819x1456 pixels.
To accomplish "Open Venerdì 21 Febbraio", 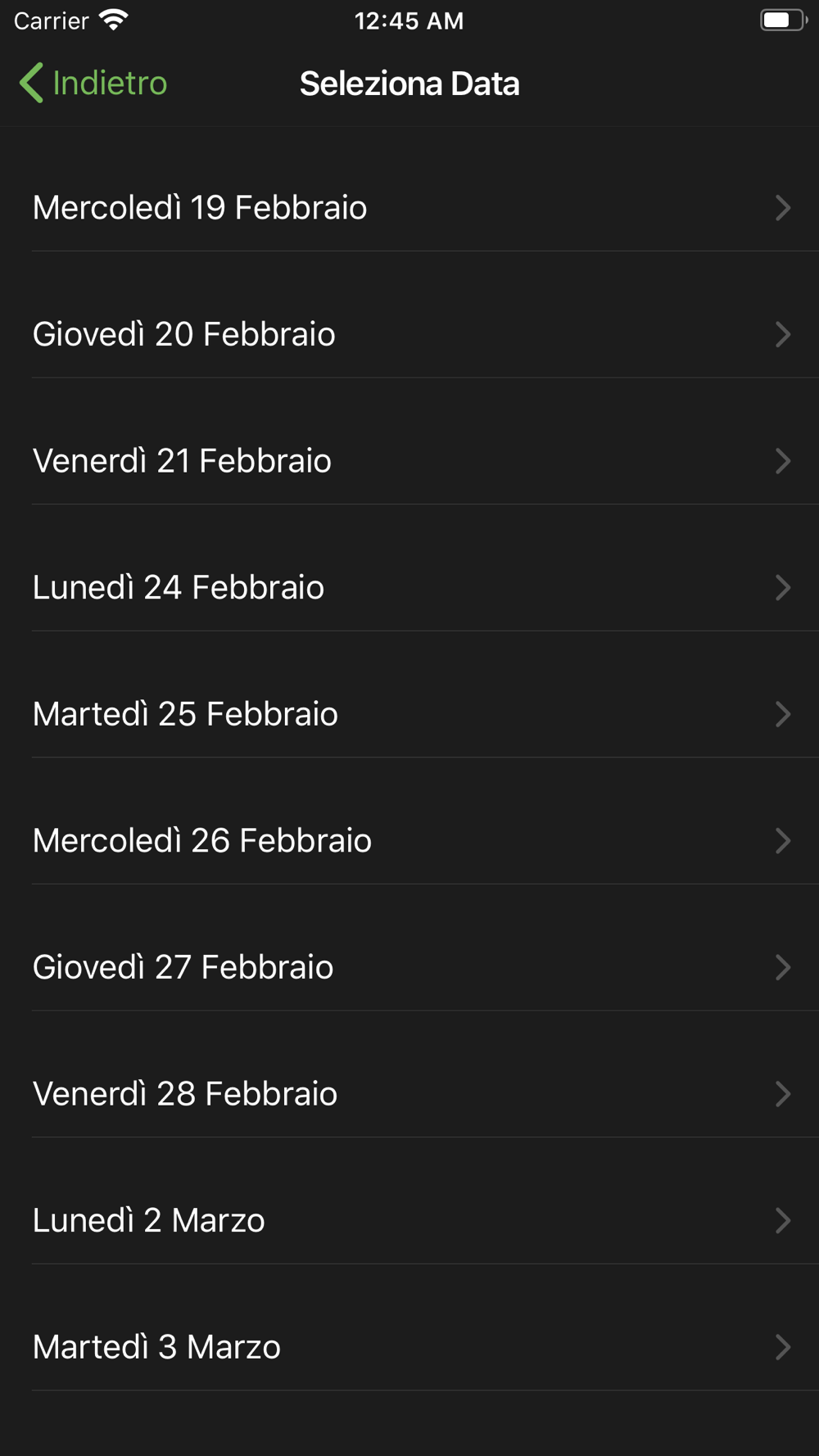I will point(409,461).
